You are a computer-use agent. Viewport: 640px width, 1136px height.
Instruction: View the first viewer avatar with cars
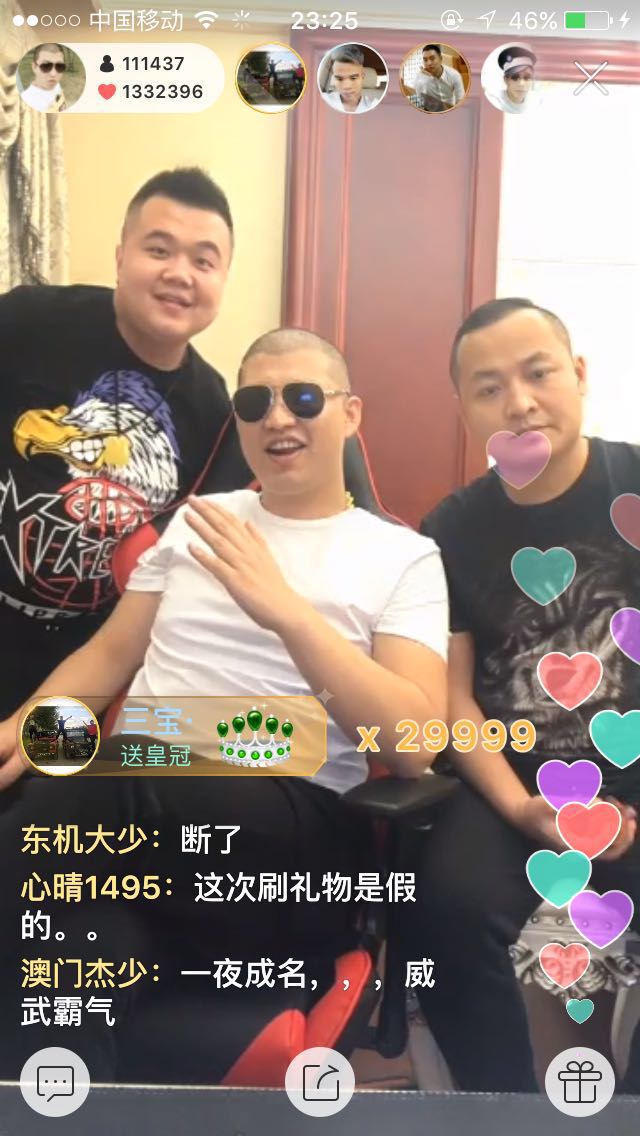point(270,78)
